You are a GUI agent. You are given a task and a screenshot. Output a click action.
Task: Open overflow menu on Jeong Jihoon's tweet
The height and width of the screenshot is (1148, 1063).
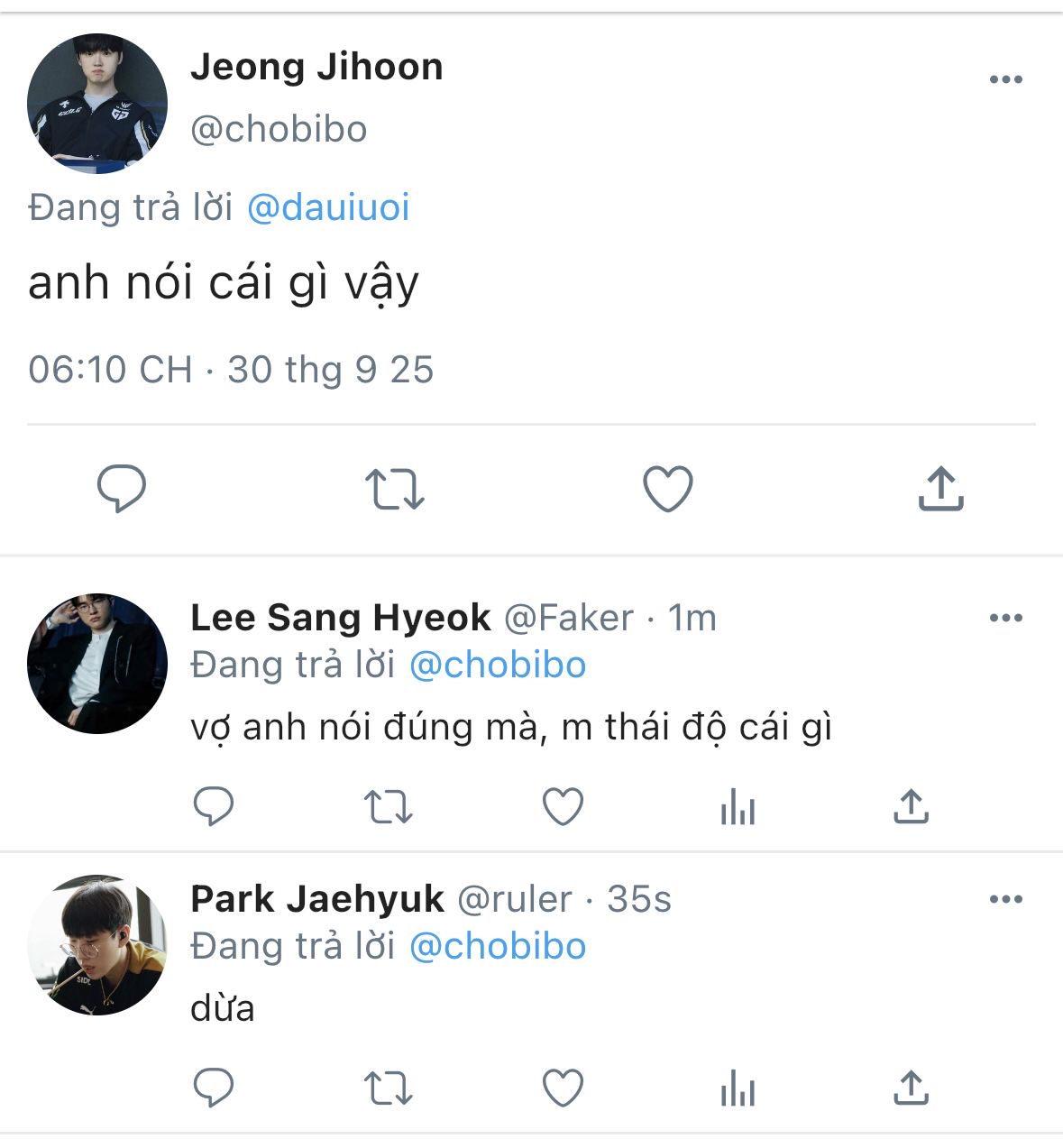pos(1005,79)
